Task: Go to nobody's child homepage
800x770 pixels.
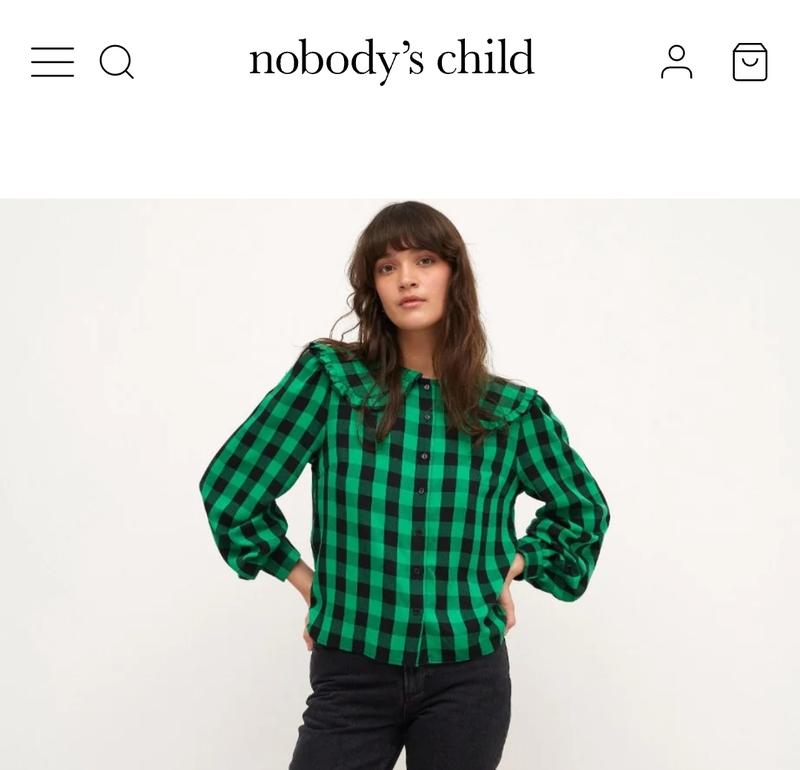Action: (391, 59)
